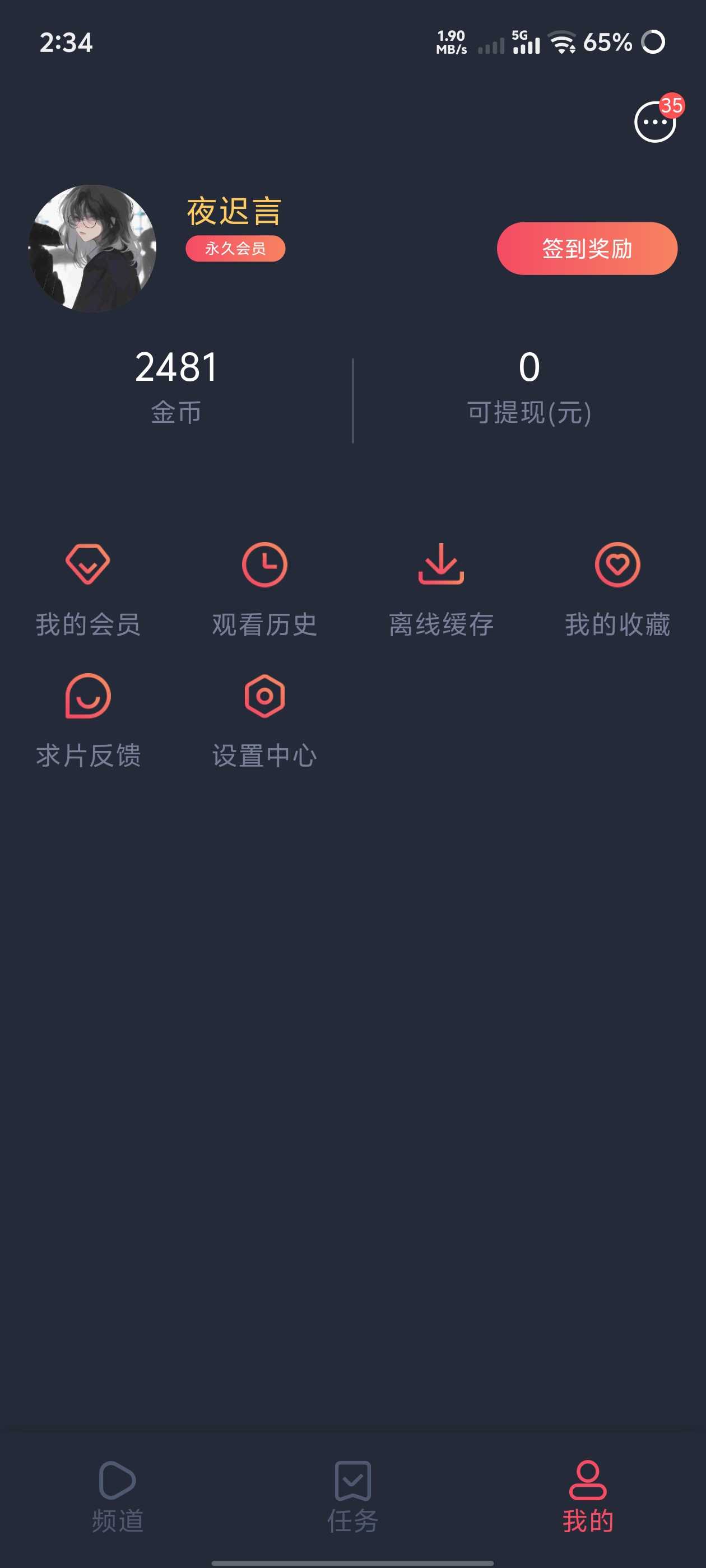
Task: Open 我的收藏 favorites
Action: 617,589
